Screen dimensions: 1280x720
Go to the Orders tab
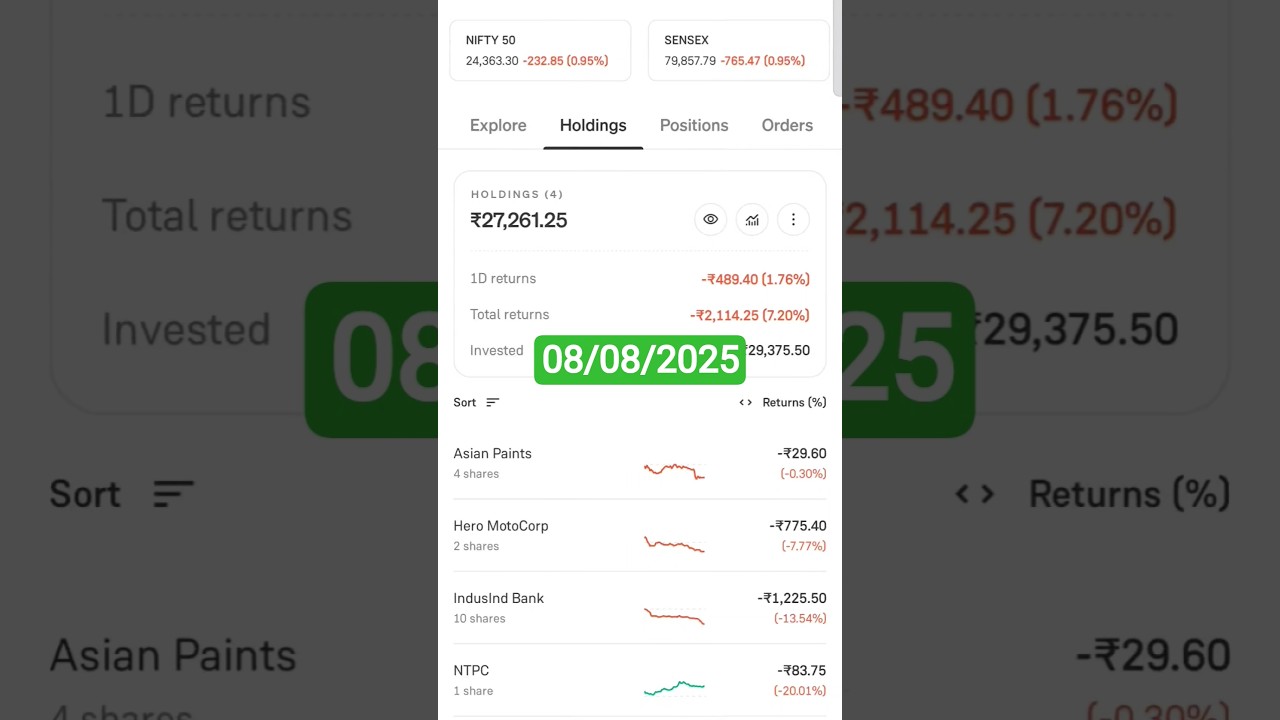click(x=787, y=126)
